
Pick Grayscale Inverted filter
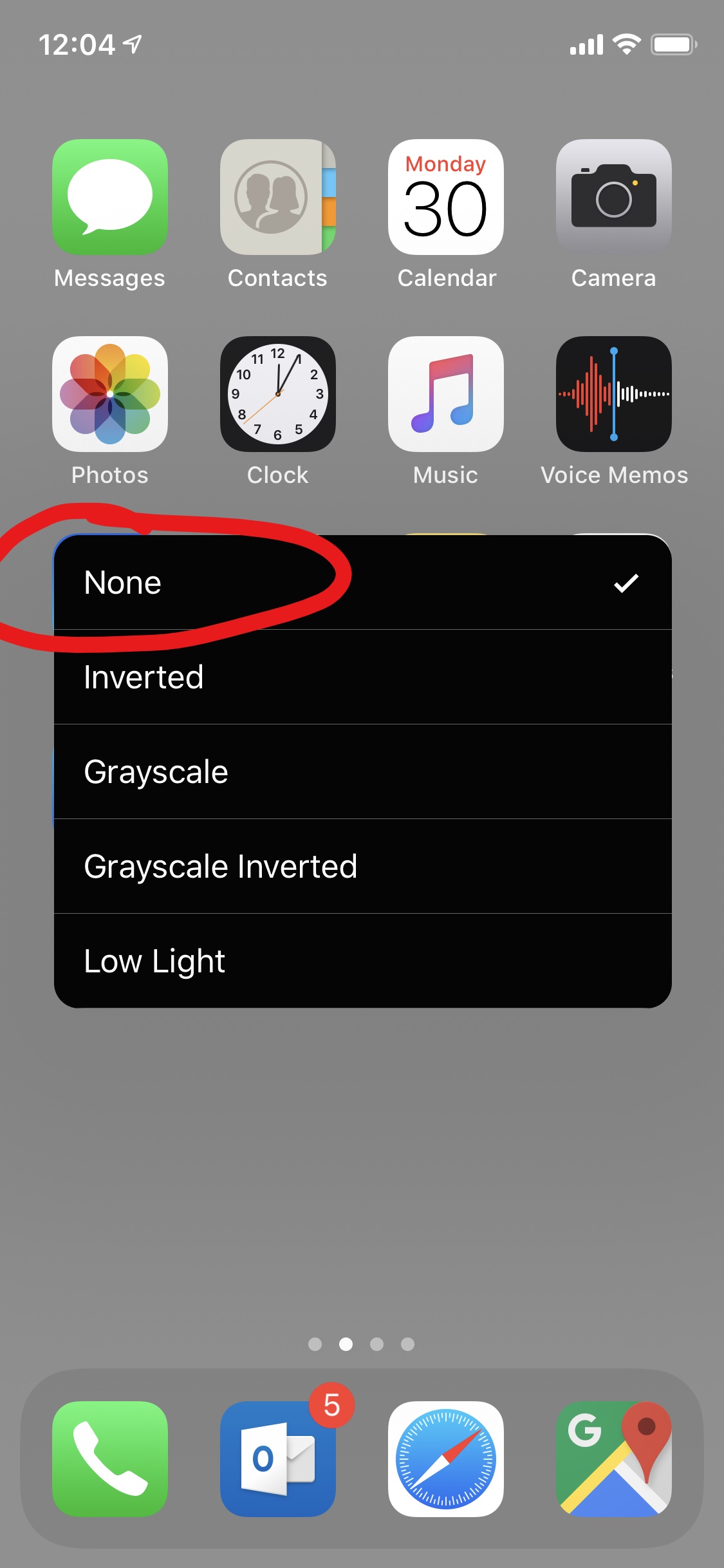pyautogui.click(x=362, y=866)
